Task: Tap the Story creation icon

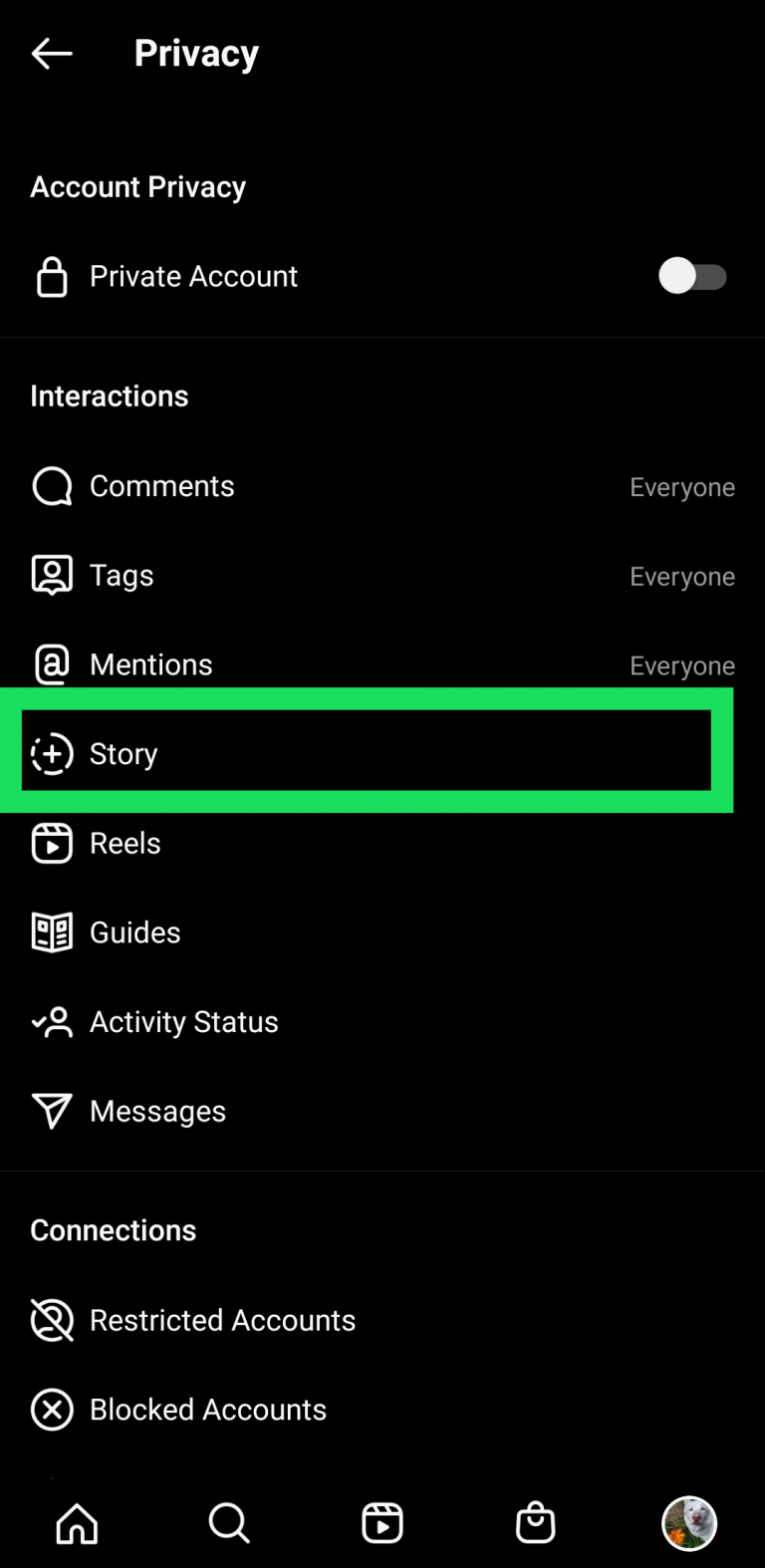Action: tap(52, 754)
